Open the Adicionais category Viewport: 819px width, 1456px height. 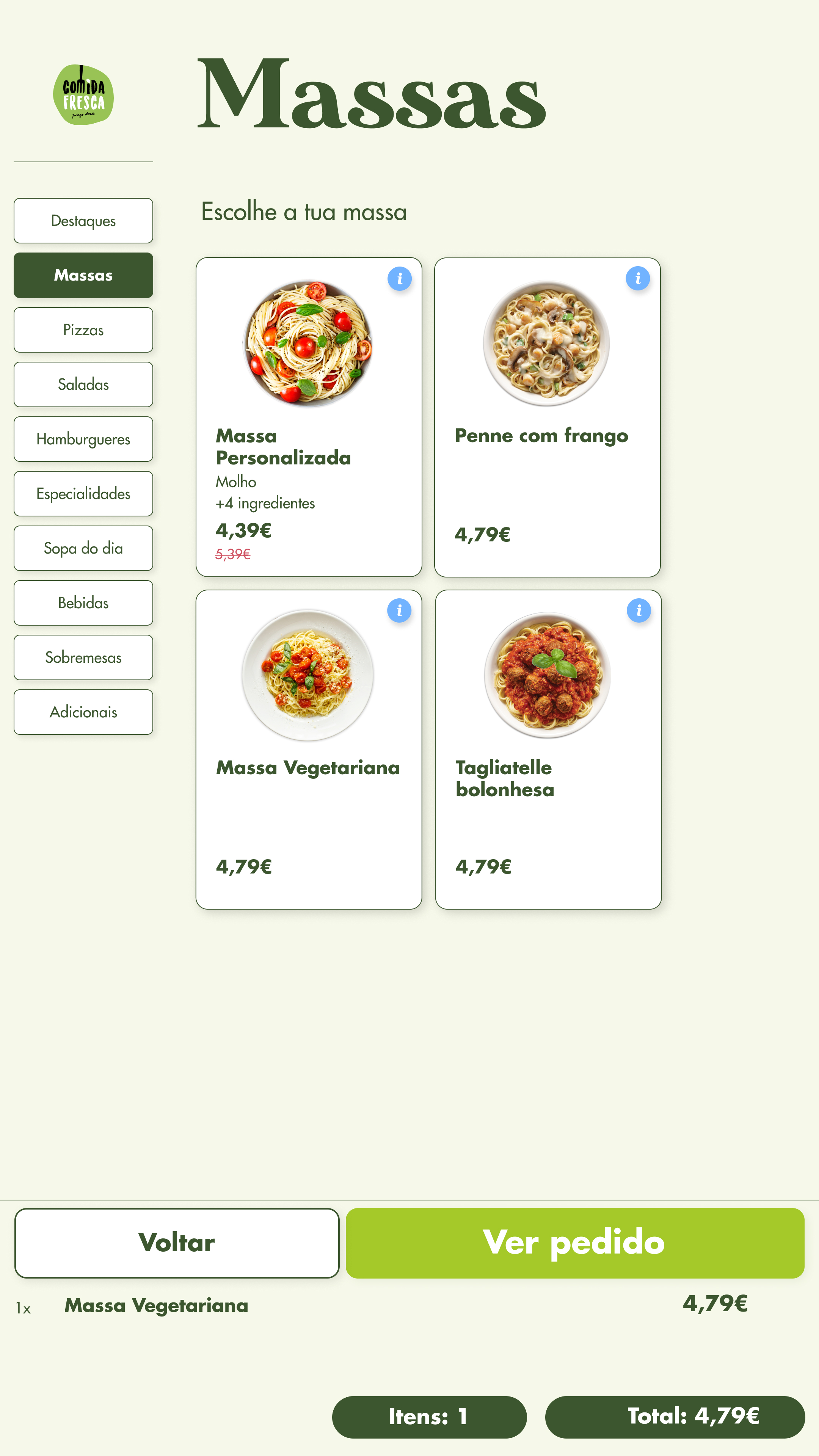83,712
